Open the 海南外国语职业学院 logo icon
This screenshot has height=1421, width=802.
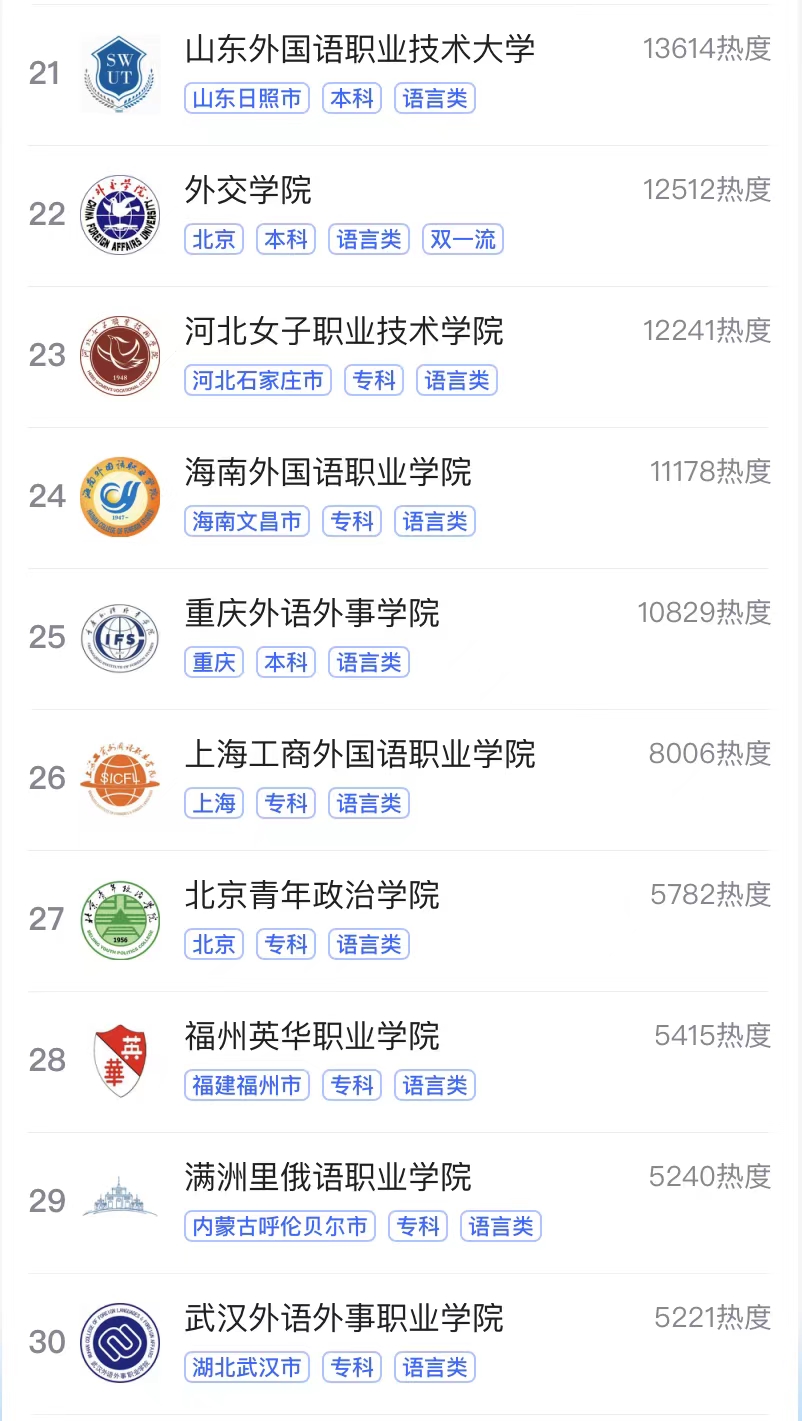(120, 496)
